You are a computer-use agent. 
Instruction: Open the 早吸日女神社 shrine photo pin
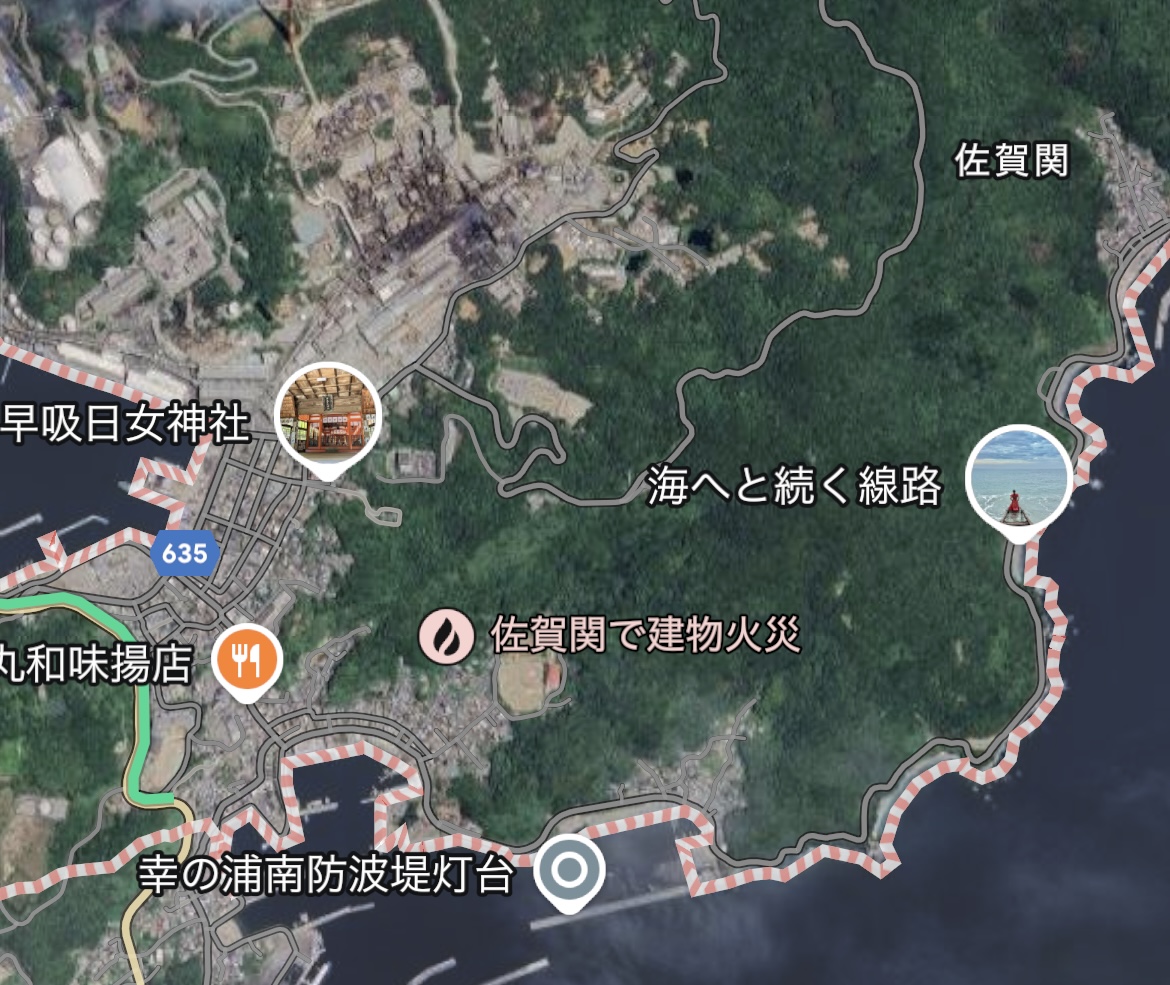(328, 418)
